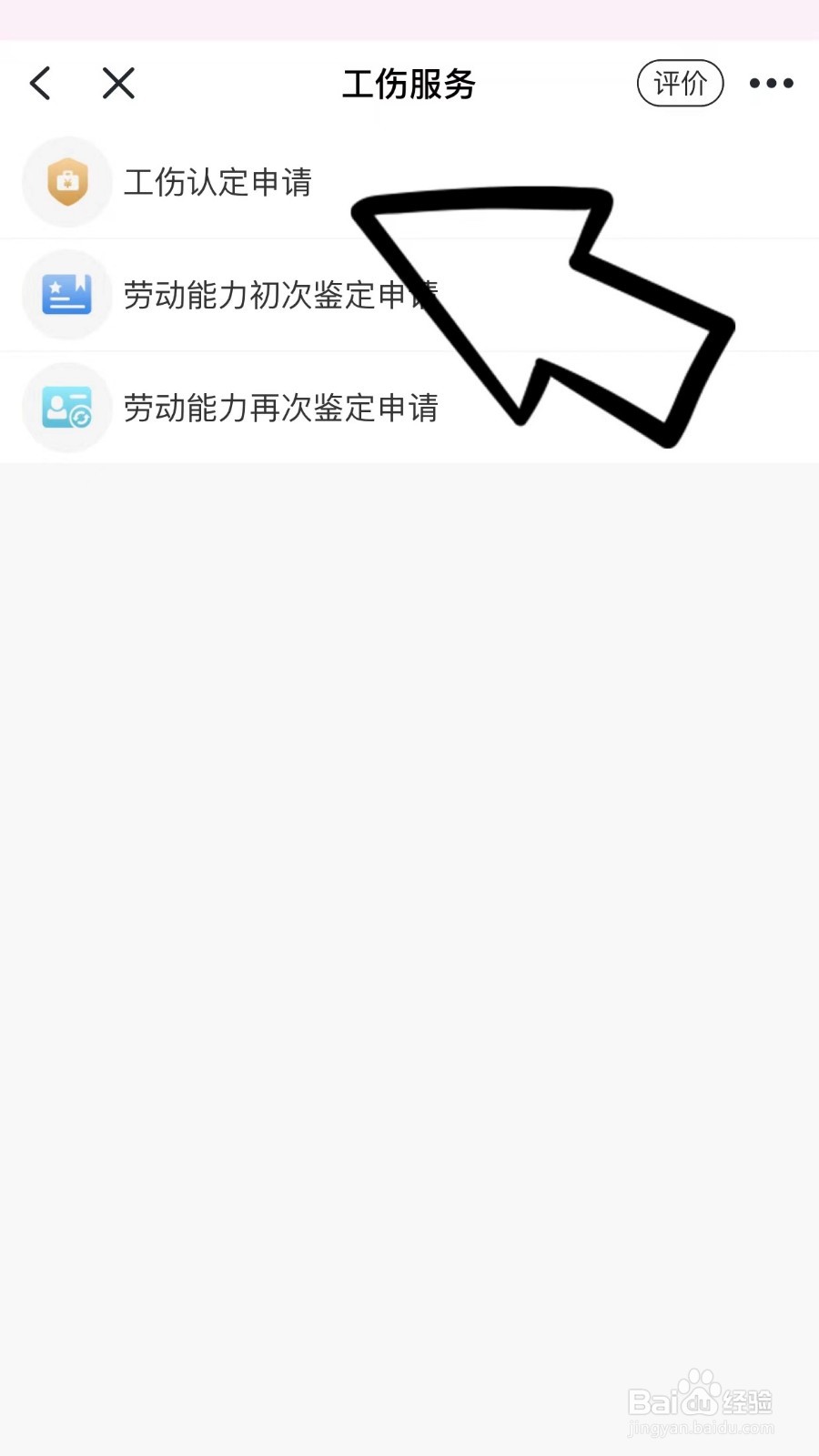Tap the gold shield badge beside 工伤认定申请
819x1456 pixels.
[67, 182]
